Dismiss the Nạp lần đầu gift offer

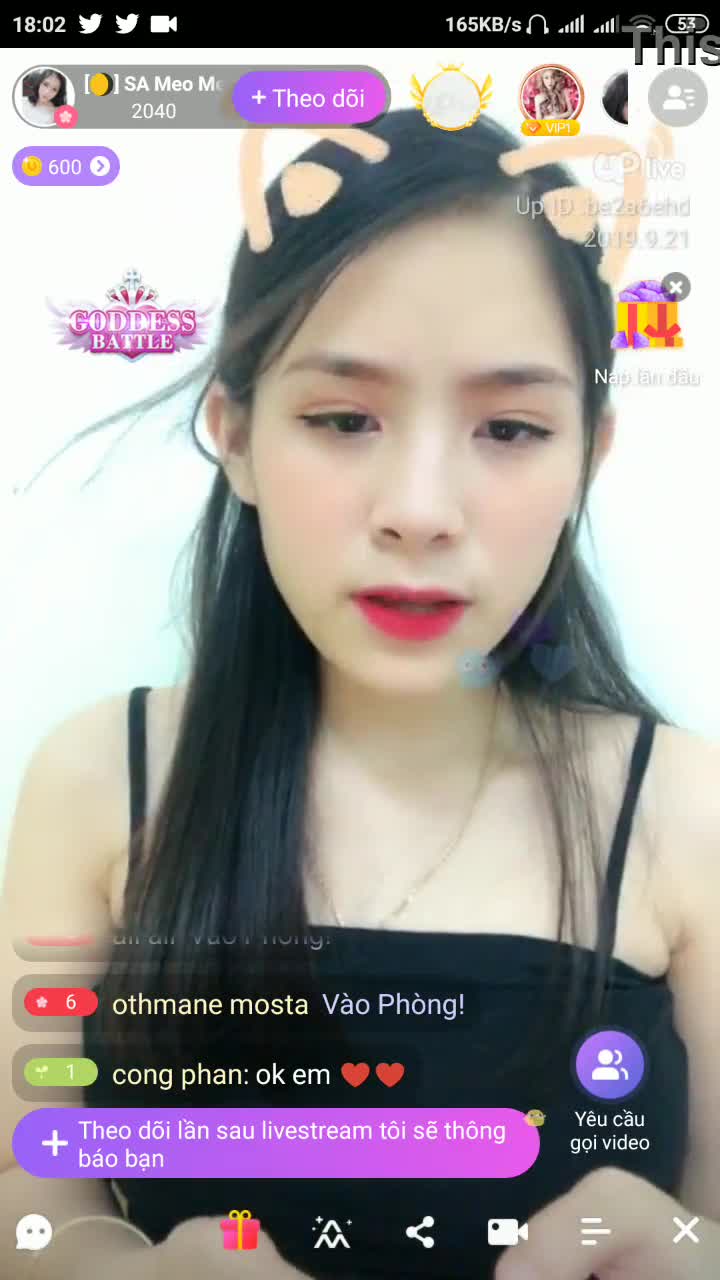point(676,288)
